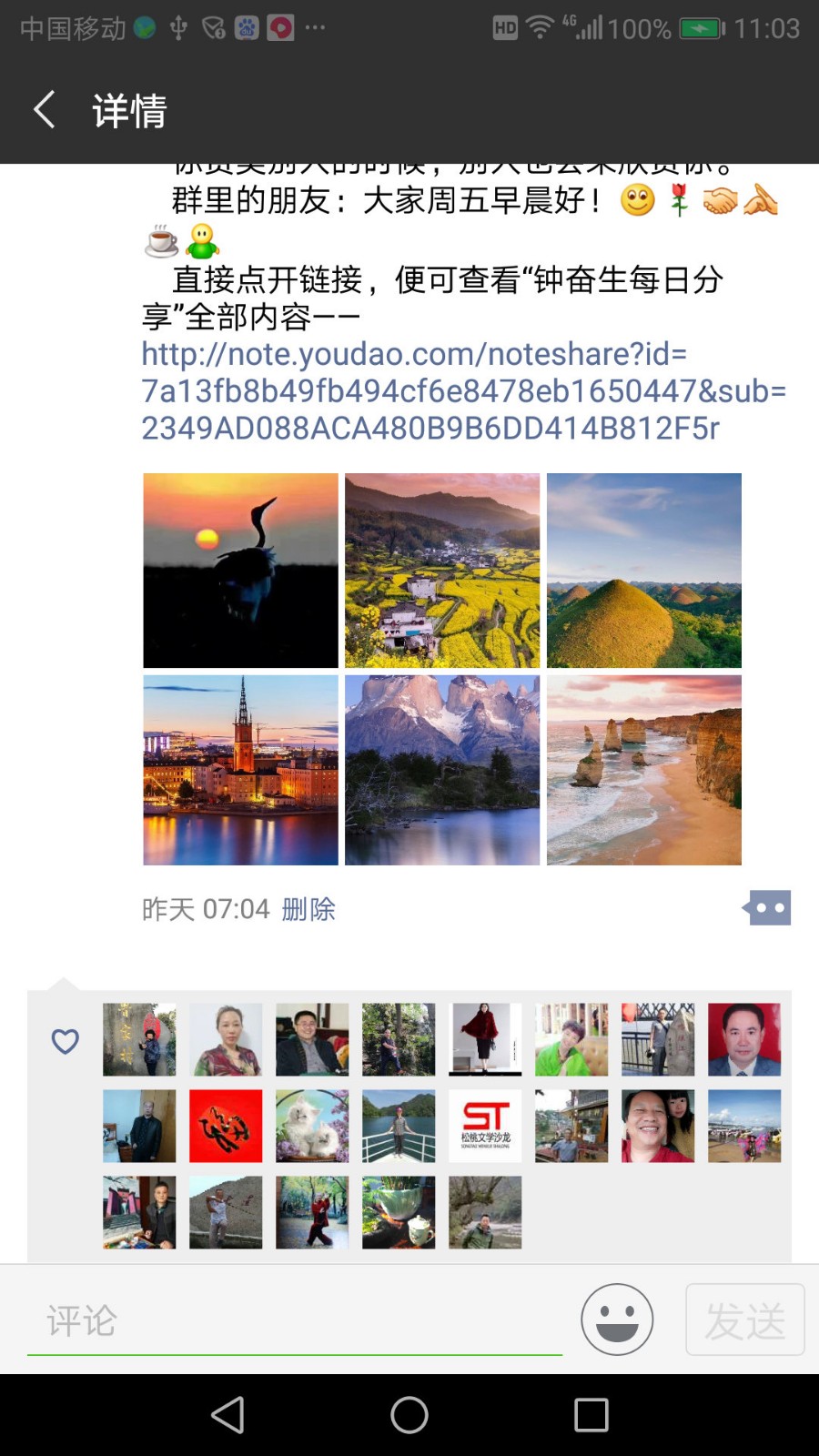Open the emoji picker
The width and height of the screenshot is (819, 1456).
[x=617, y=1319]
